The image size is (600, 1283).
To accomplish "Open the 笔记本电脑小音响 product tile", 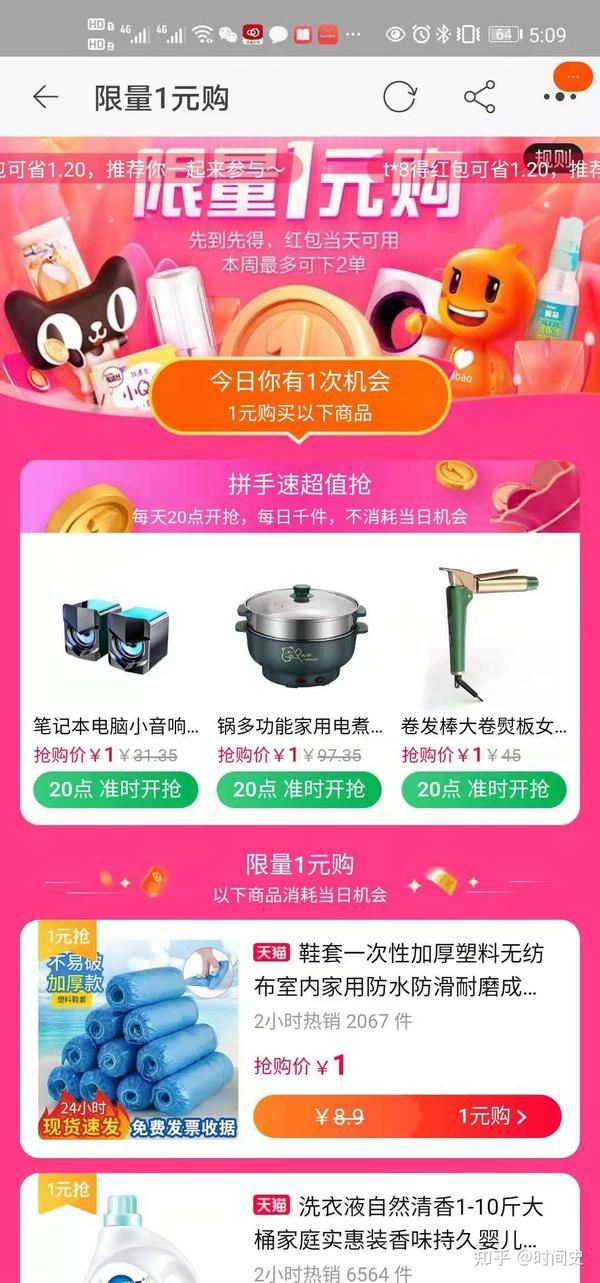I will click(x=116, y=650).
